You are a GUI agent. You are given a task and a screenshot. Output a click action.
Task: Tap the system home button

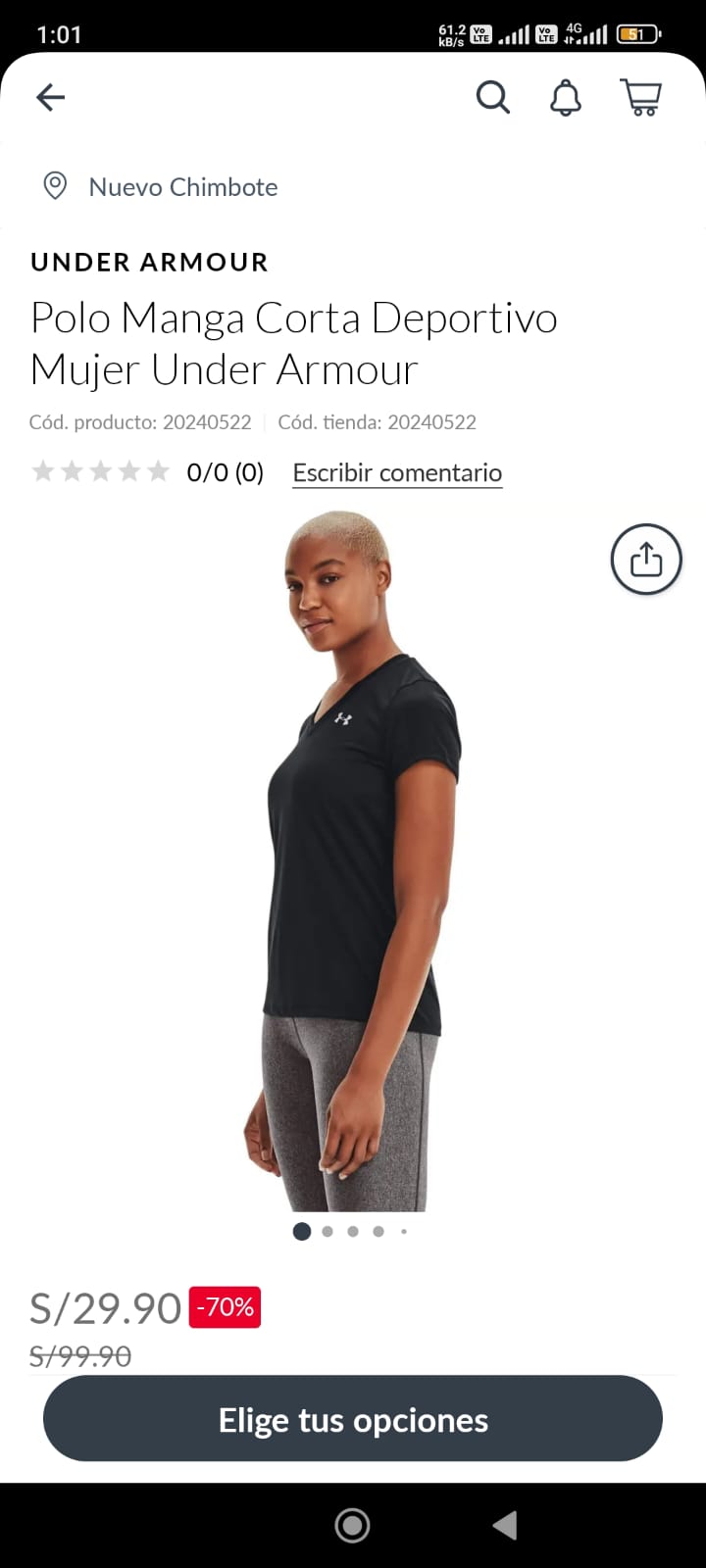(352, 1525)
